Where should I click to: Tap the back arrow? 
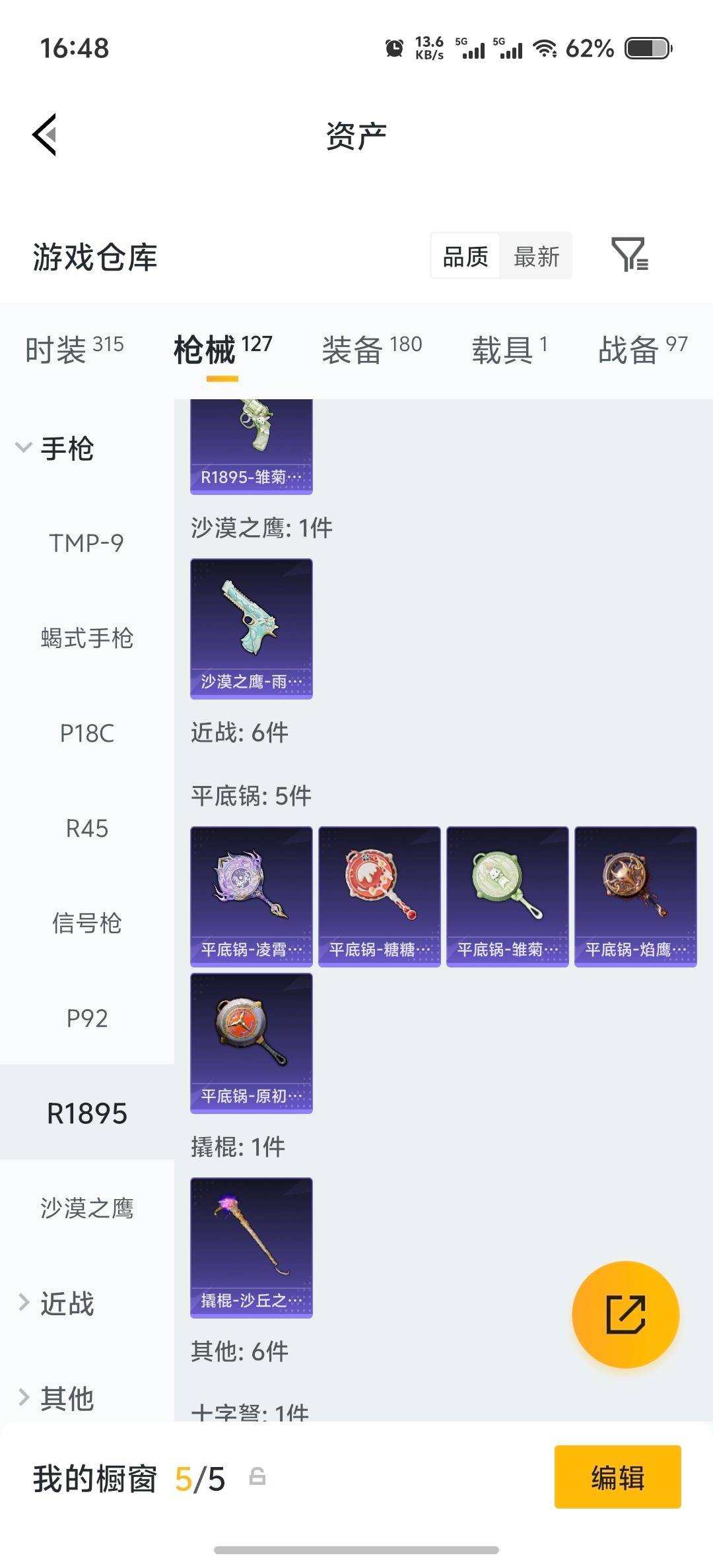pyautogui.click(x=44, y=134)
